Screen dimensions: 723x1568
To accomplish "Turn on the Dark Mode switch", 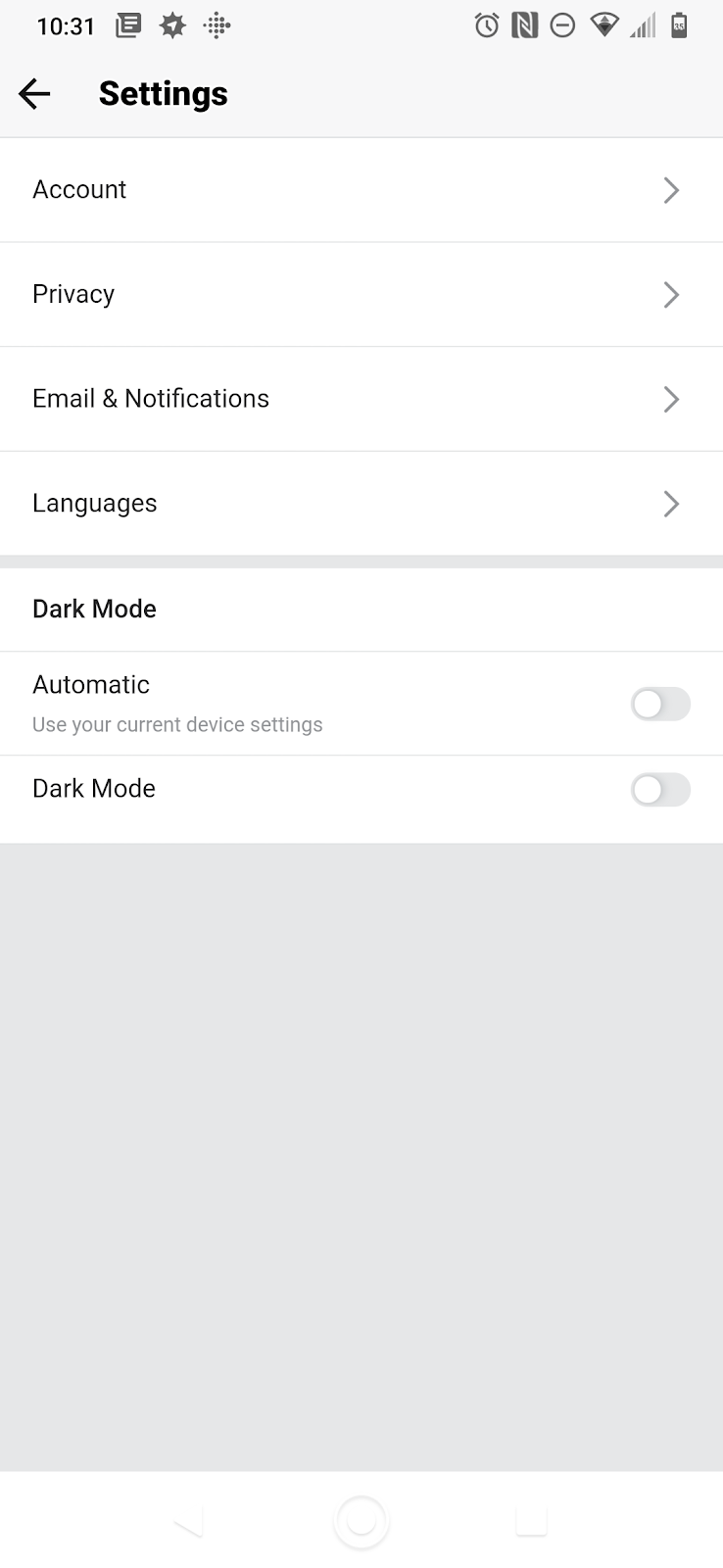I will click(660, 789).
